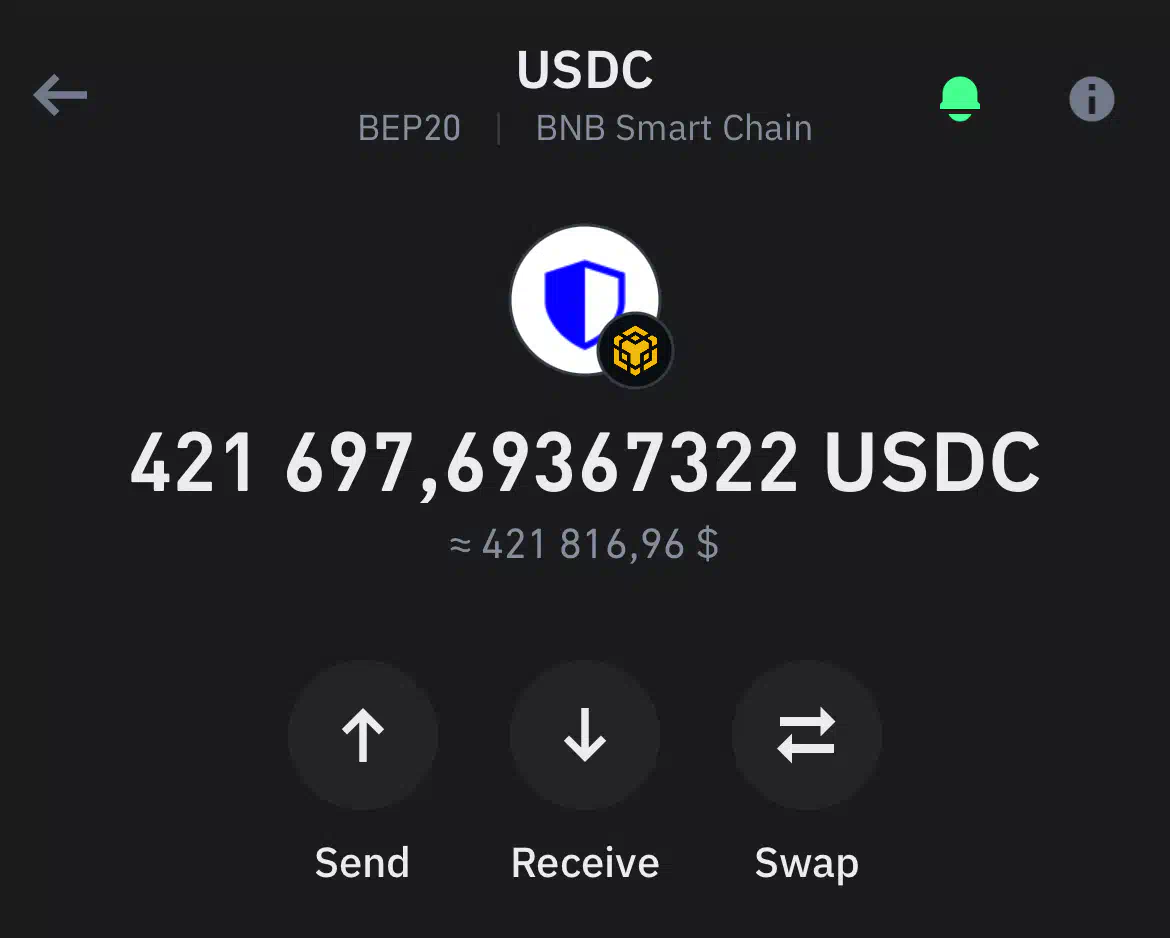Viewport: 1170px width, 938px height.
Task: Go back using the top-left arrow
Action: (x=60, y=97)
